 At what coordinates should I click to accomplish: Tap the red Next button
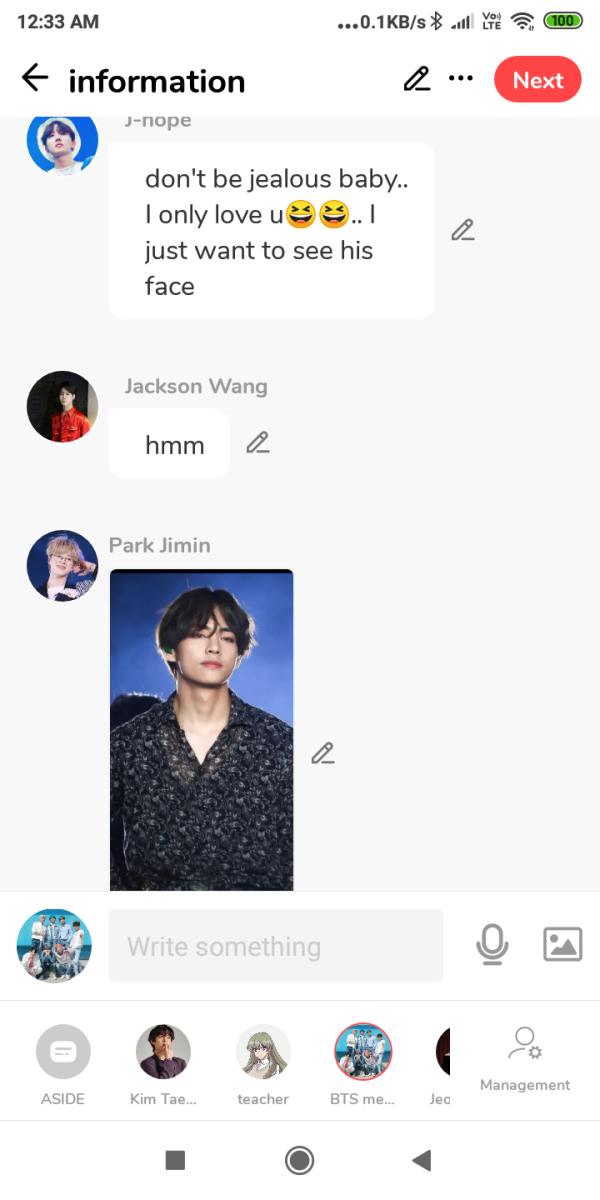tap(538, 80)
